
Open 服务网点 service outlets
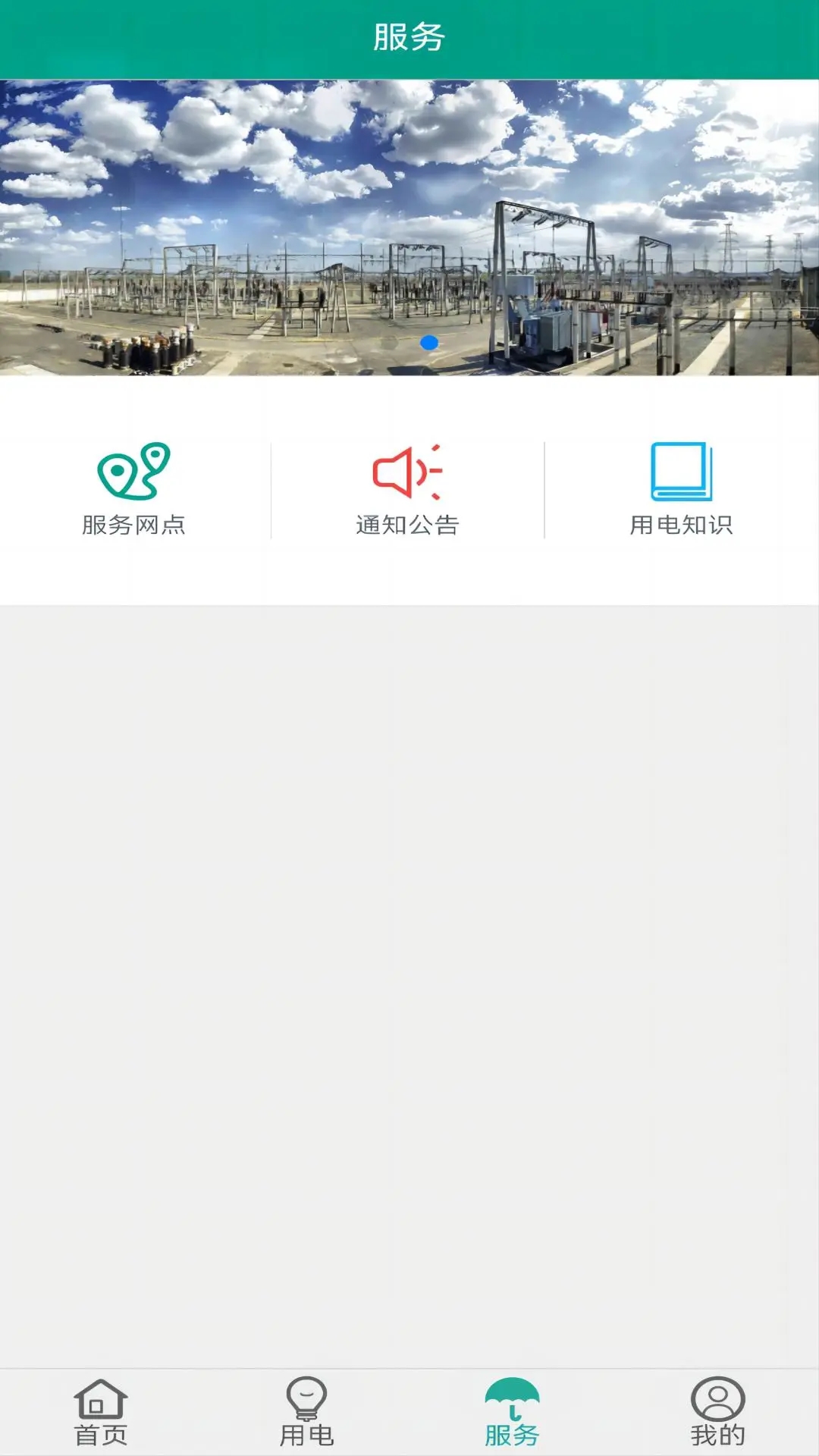tap(134, 489)
